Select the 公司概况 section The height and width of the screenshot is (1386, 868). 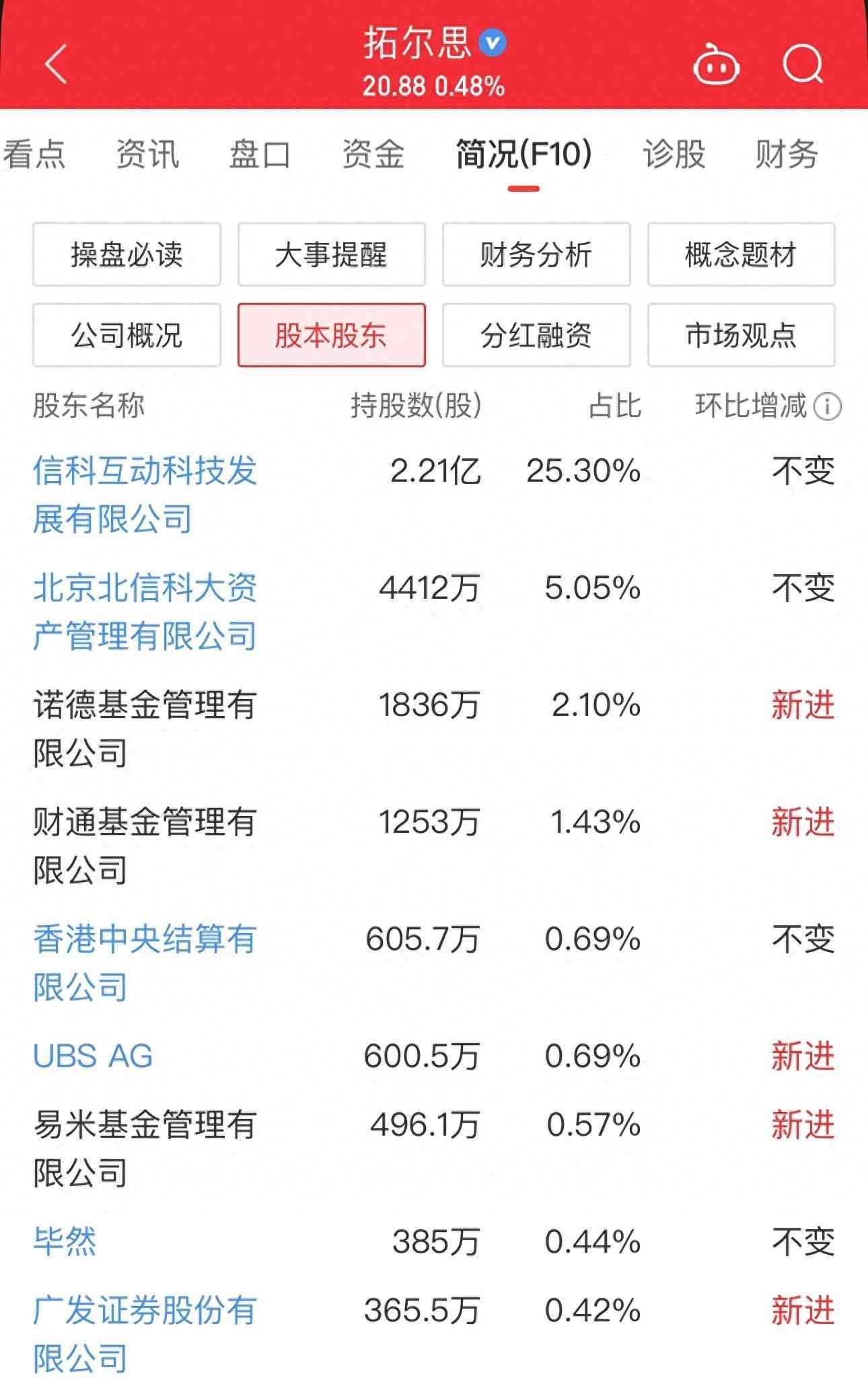(126, 335)
